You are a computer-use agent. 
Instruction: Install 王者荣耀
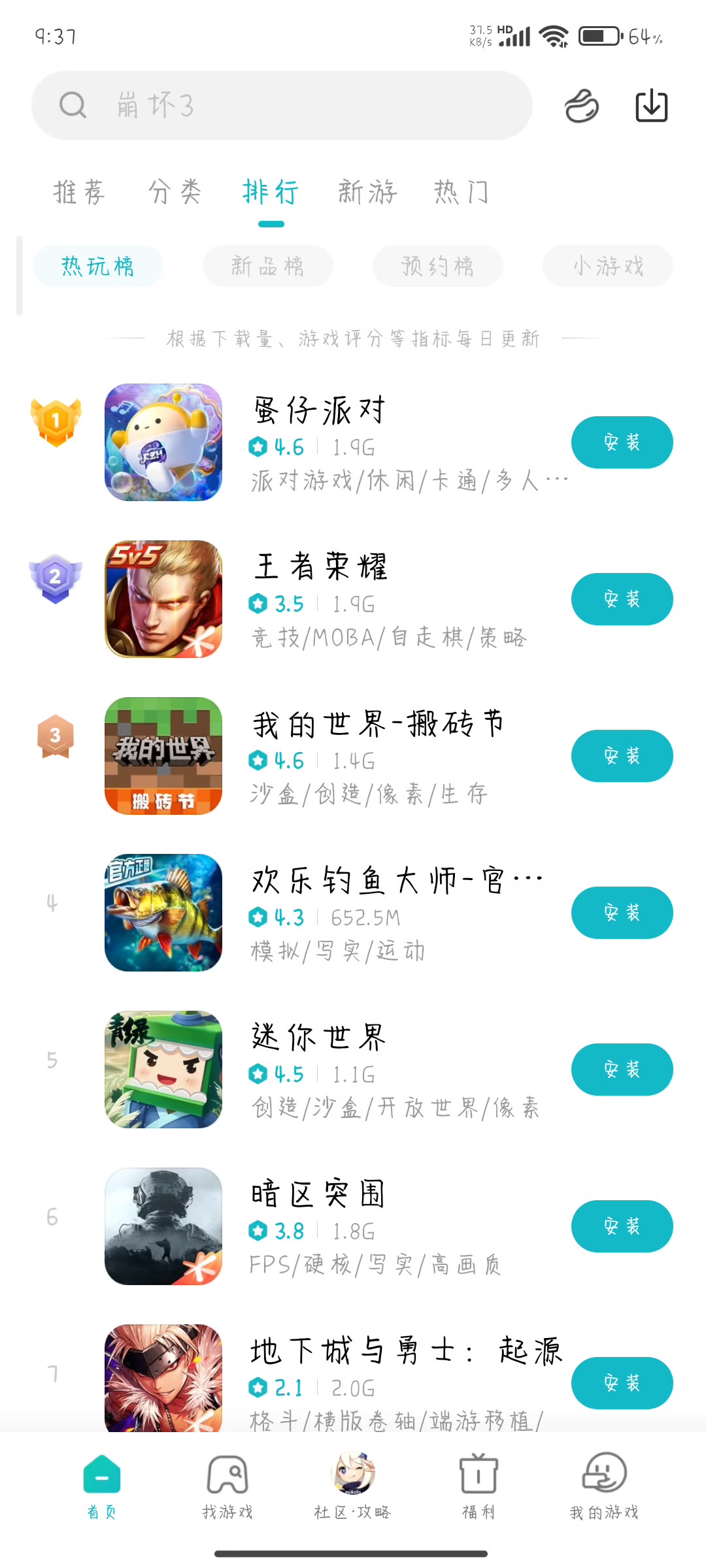622,599
